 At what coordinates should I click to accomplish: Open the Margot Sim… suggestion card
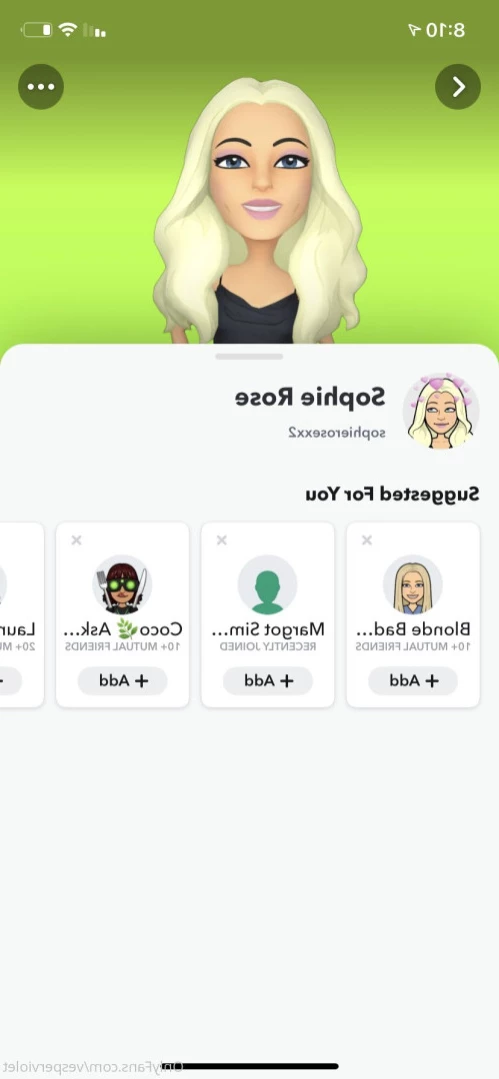point(268,615)
